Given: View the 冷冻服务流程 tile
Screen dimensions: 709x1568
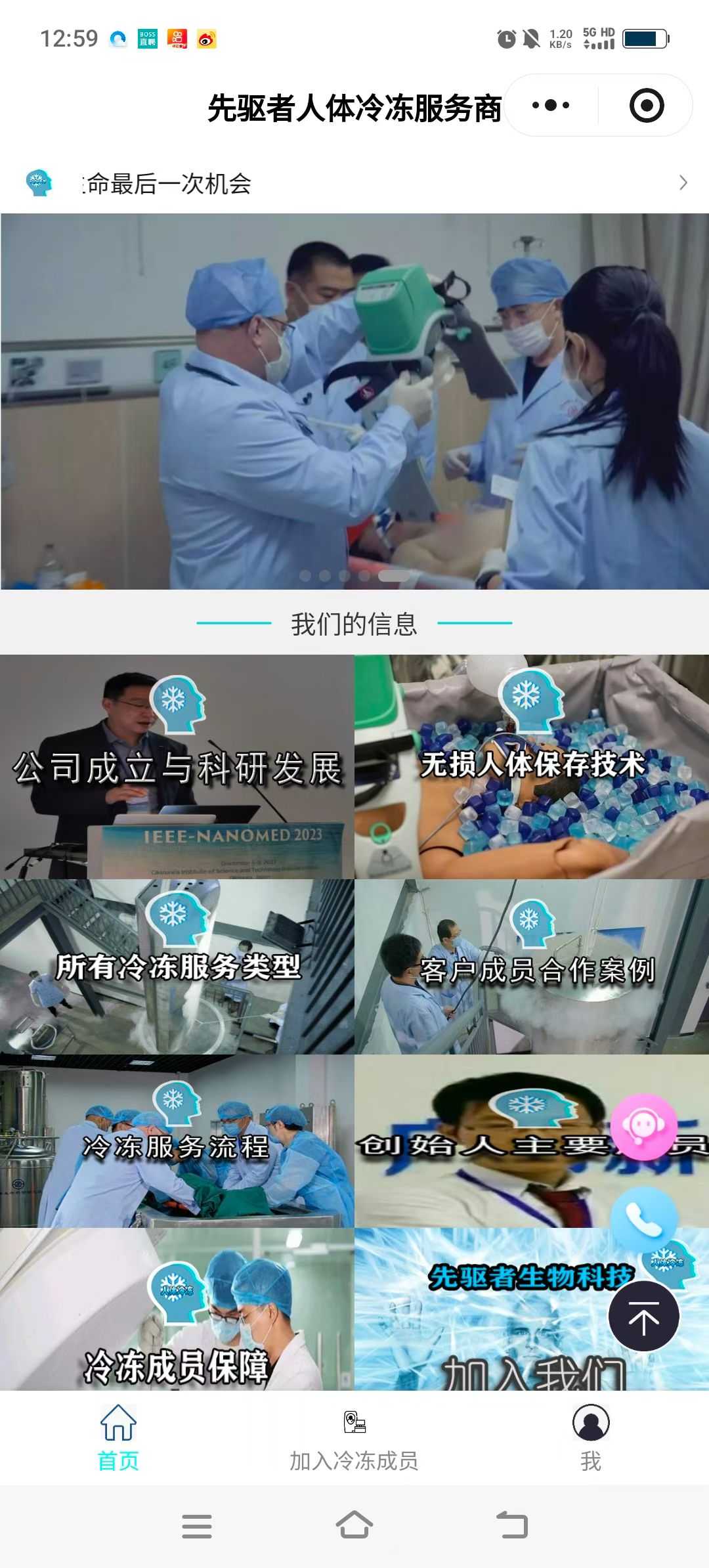Looking at the screenshot, I should [x=177, y=1143].
